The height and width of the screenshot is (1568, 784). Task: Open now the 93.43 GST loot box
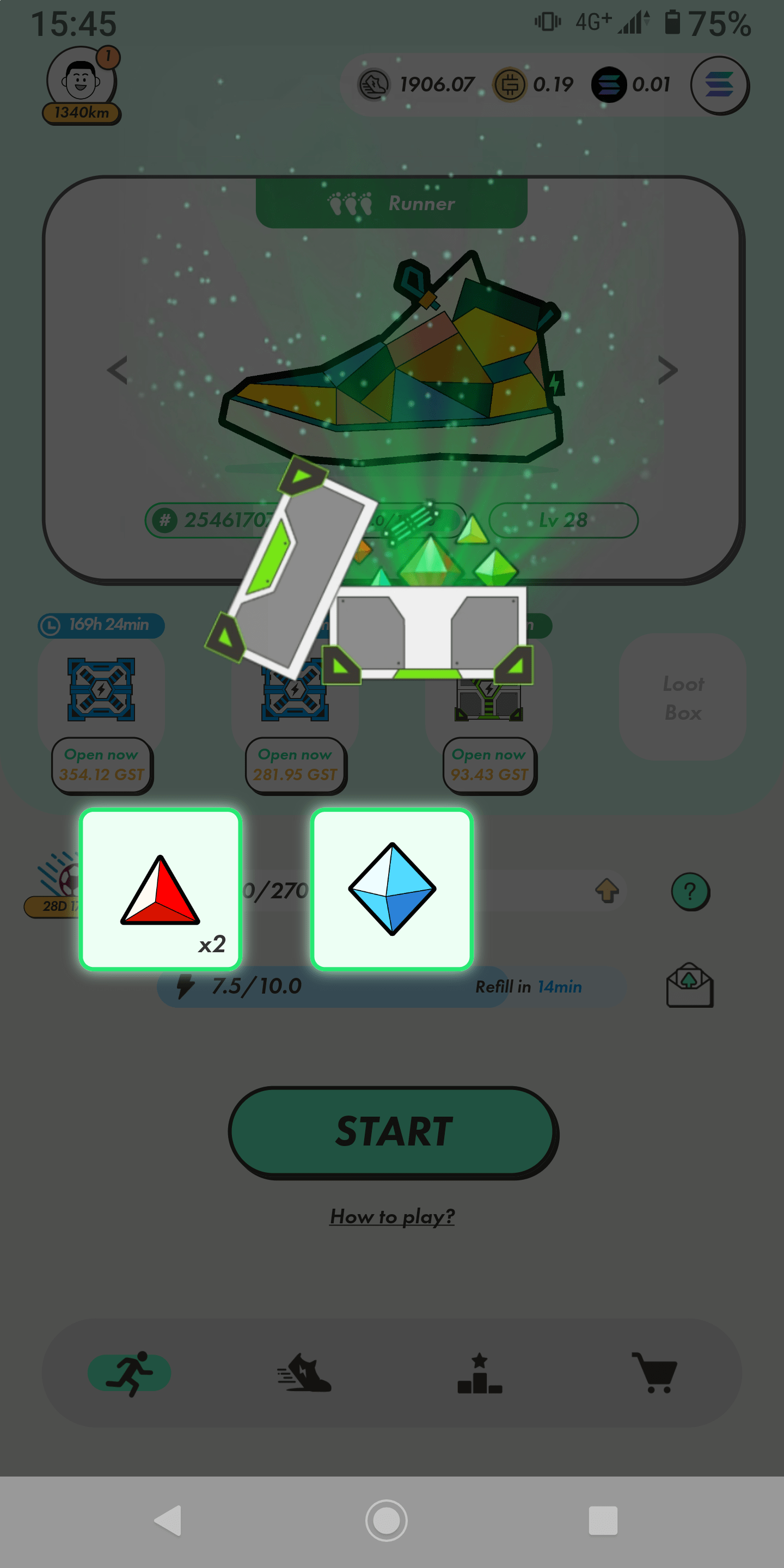[489, 764]
